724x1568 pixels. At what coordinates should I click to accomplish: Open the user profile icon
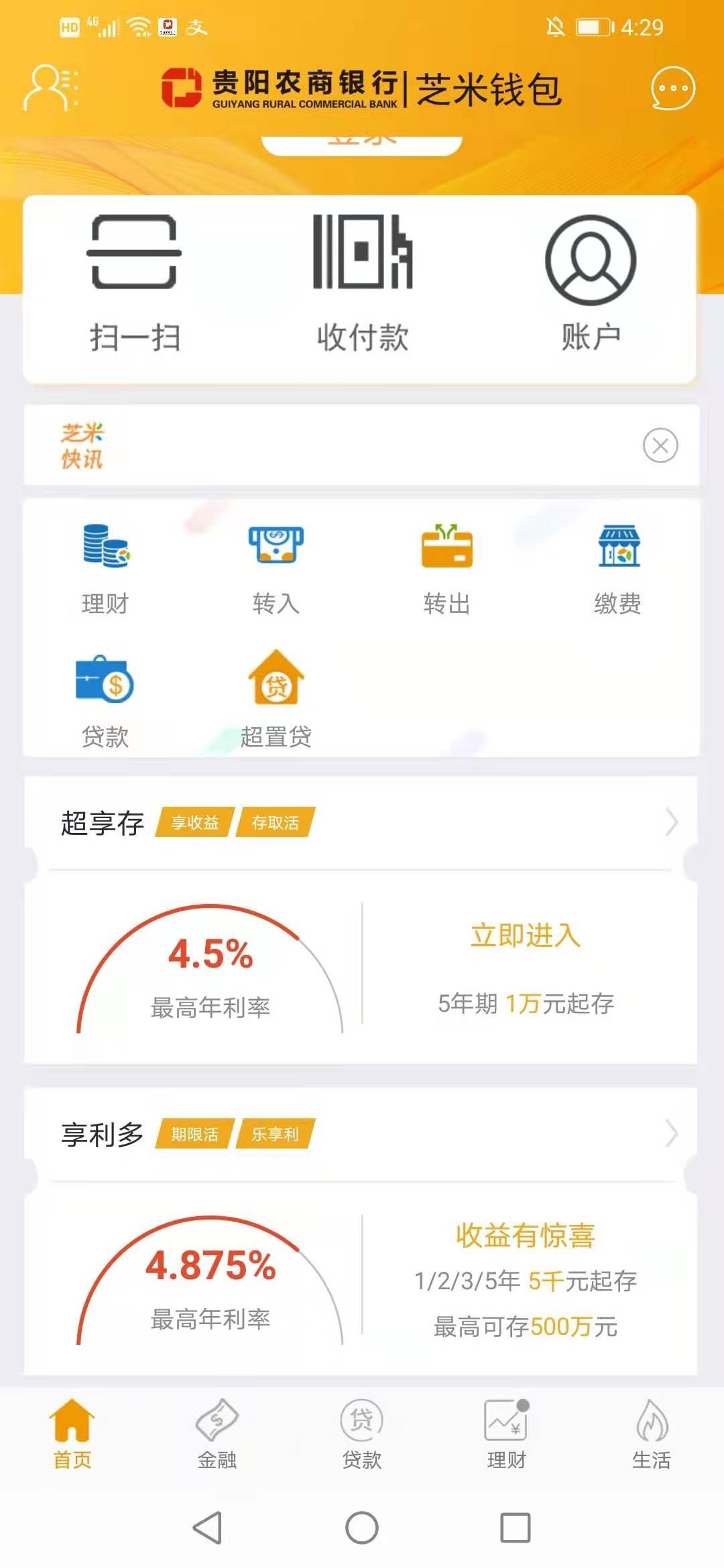coord(51,88)
